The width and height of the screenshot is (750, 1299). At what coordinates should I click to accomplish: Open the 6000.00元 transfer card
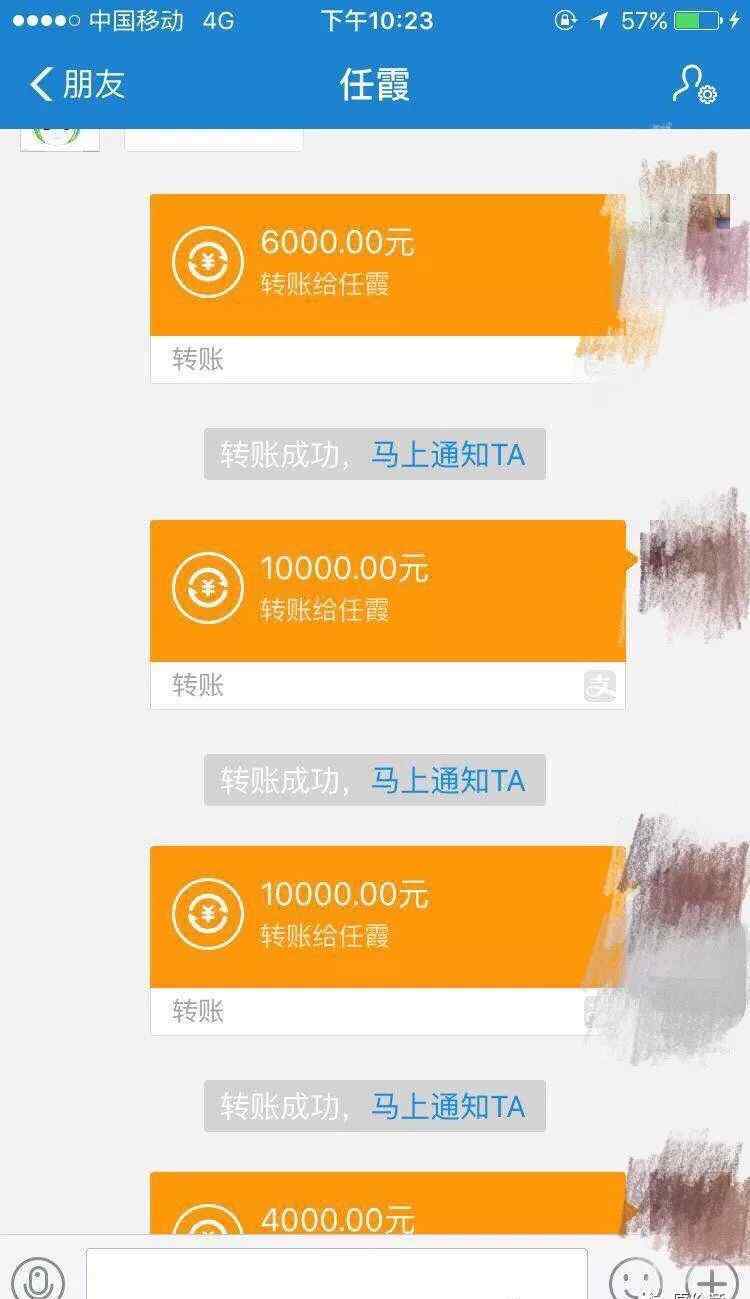(380, 265)
